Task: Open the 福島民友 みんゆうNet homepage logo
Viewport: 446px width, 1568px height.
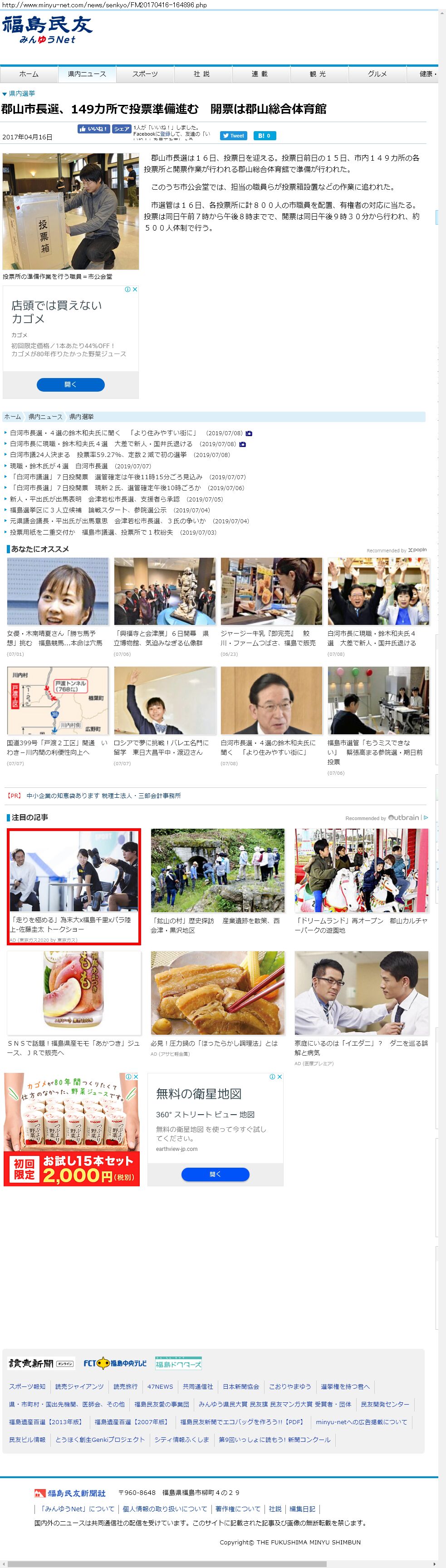Action: pyautogui.click(x=47, y=30)
